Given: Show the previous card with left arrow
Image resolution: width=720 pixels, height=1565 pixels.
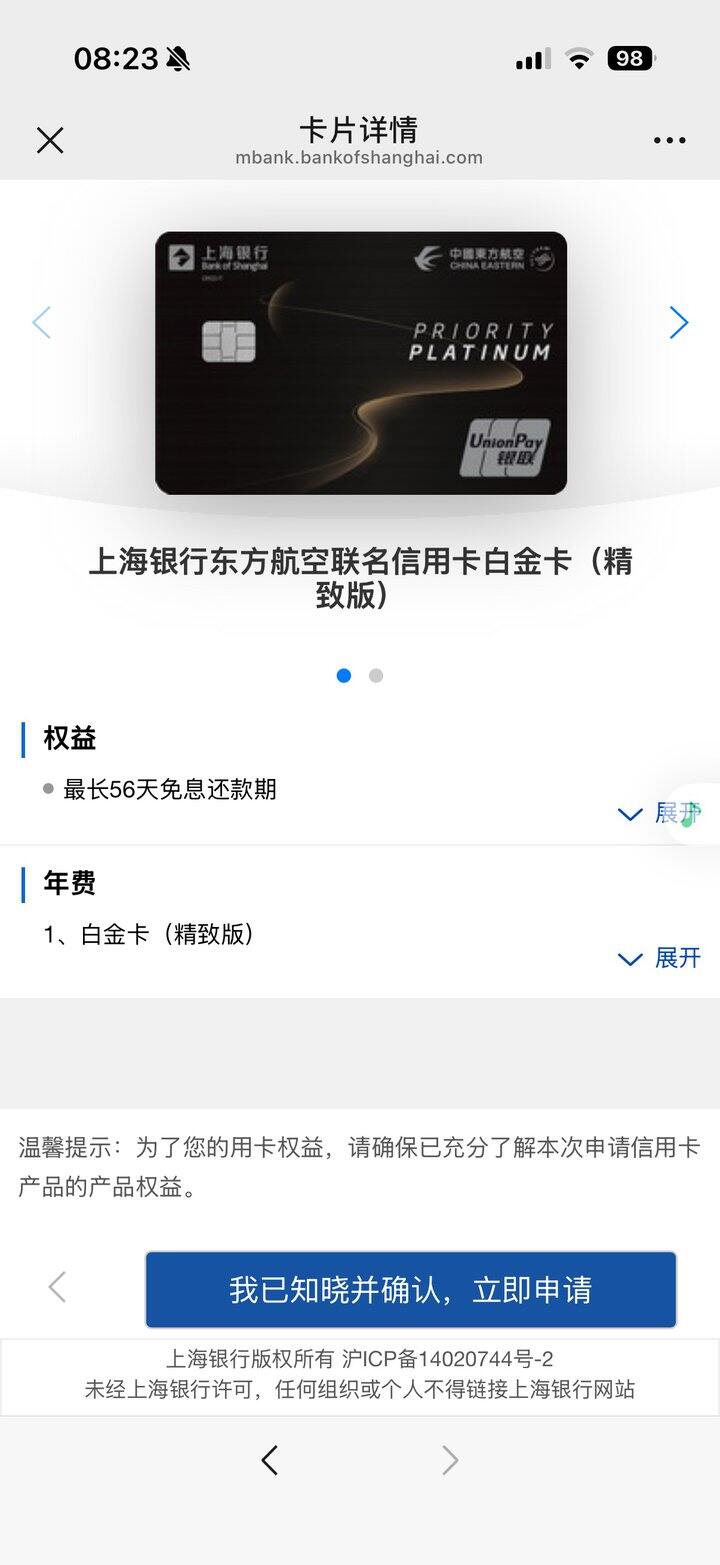Looking at the screenshot, I should pyautogui.click(x=41, y=322).
